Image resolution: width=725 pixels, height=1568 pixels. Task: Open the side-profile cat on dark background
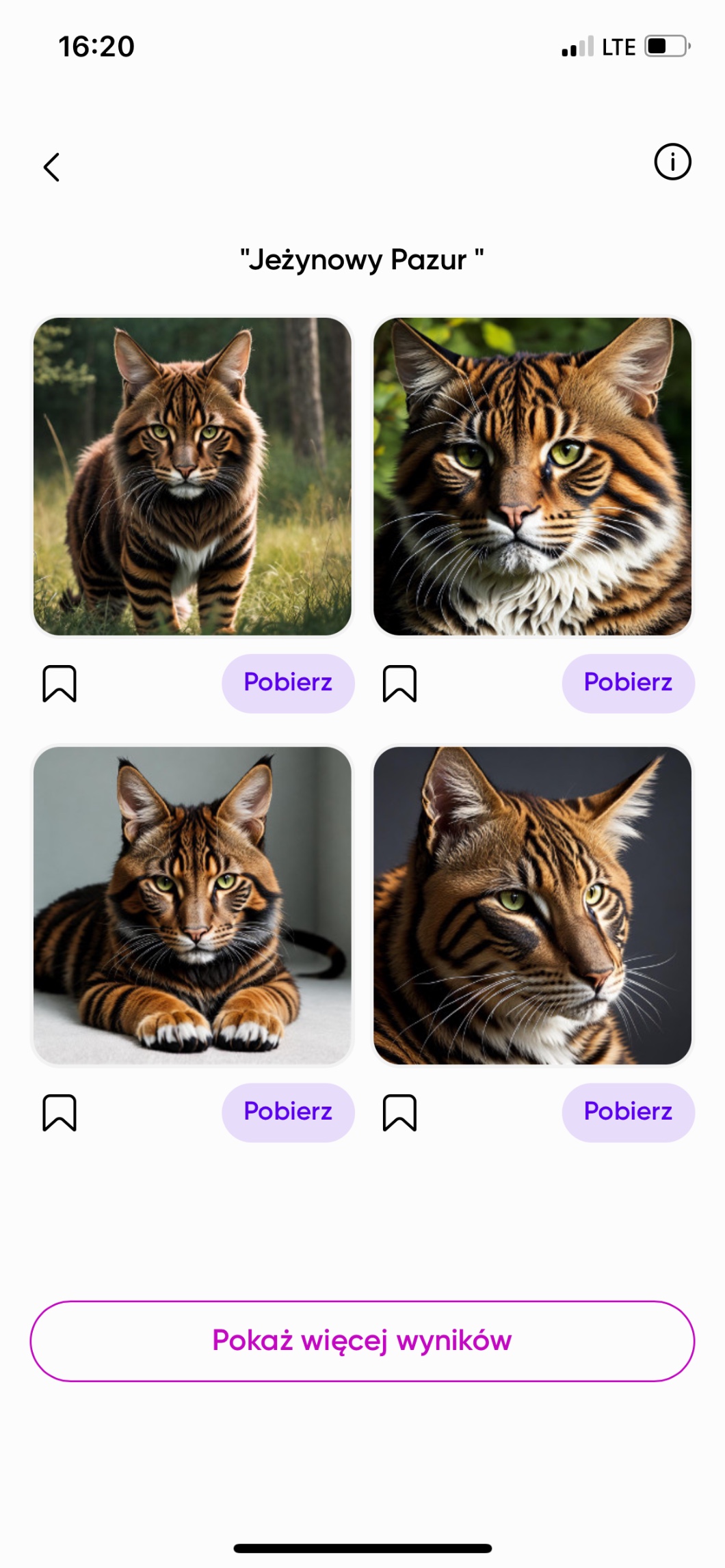click(x=532, y=905)
